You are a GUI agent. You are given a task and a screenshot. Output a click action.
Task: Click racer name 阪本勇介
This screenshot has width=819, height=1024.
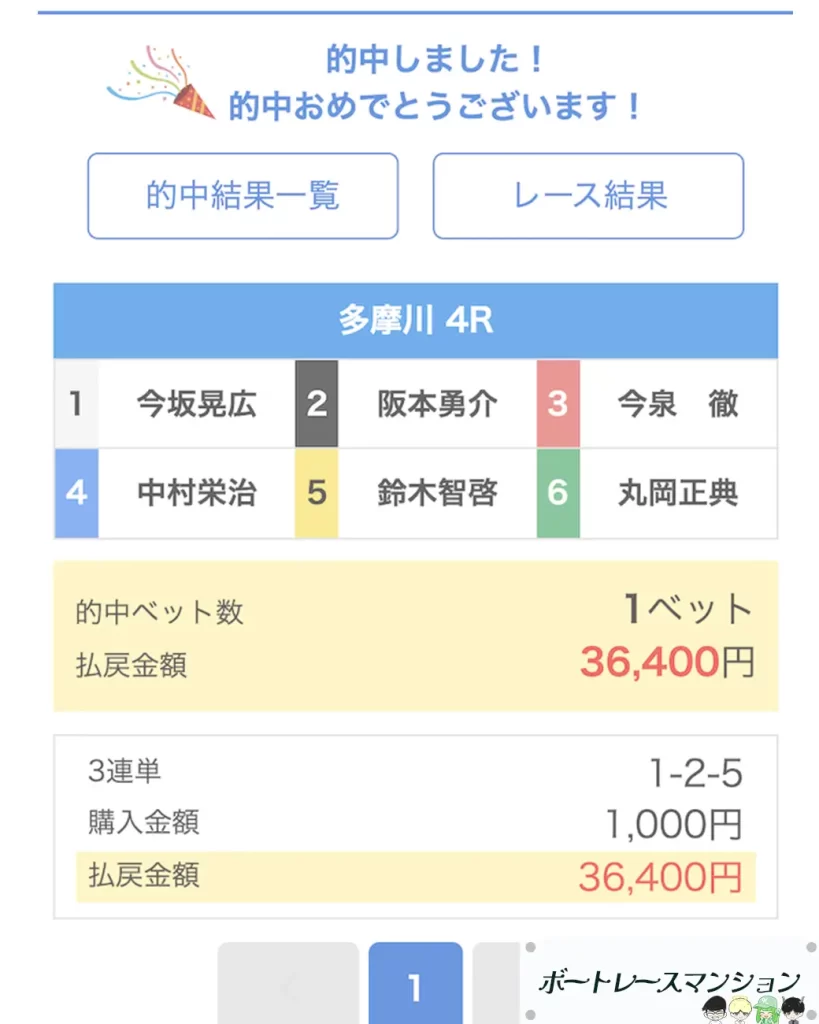[x=437, y=403]
